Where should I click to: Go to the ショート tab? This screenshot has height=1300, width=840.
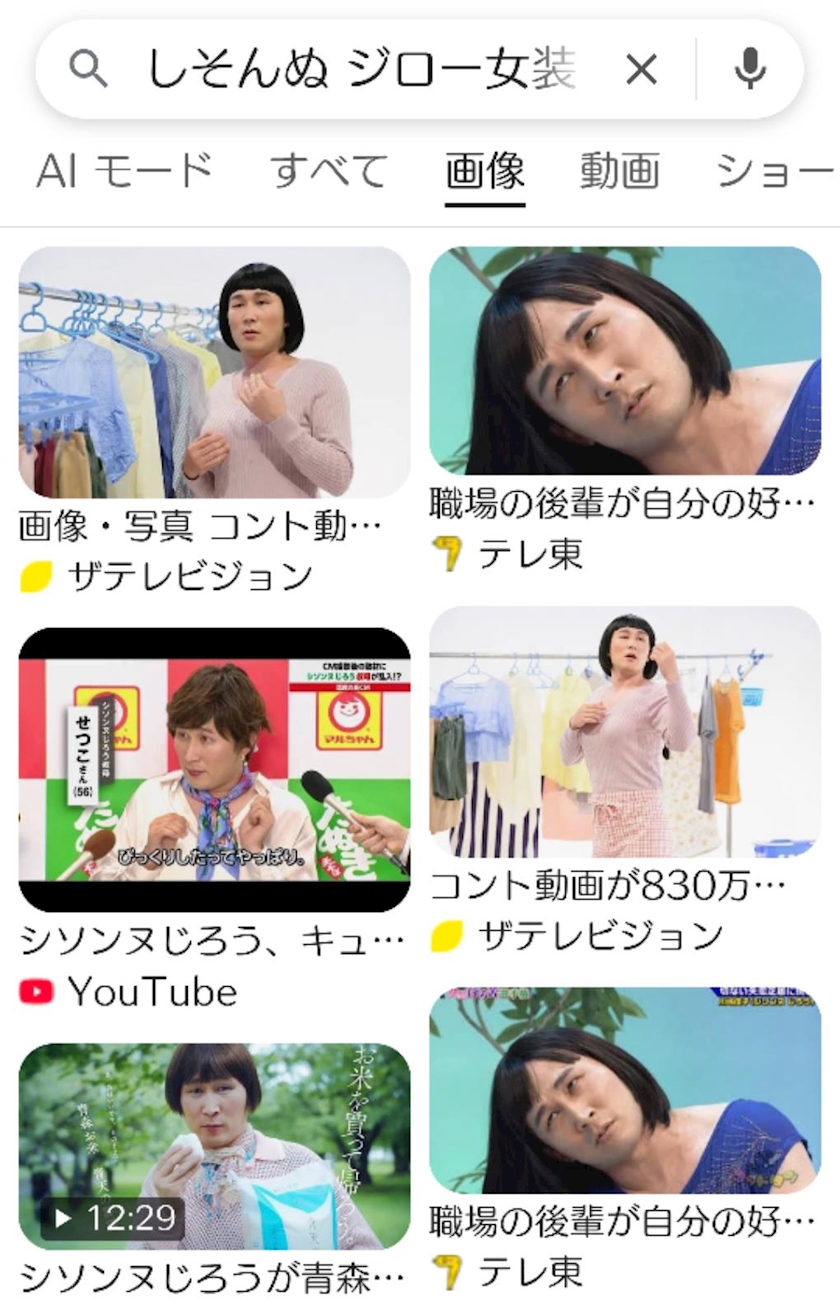pyautogui.click(x=776, y=171)
